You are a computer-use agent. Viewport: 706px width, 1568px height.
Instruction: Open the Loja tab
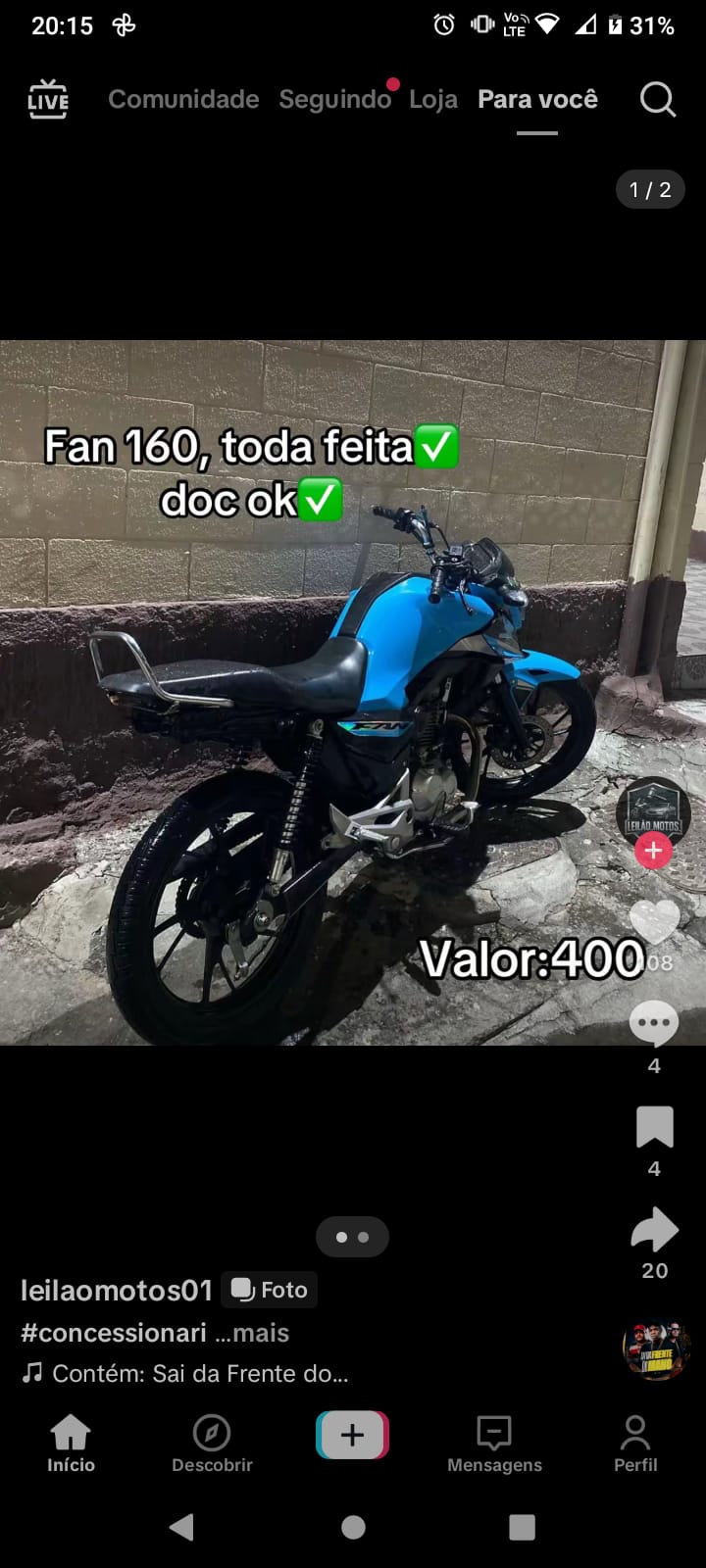point(432,100)
